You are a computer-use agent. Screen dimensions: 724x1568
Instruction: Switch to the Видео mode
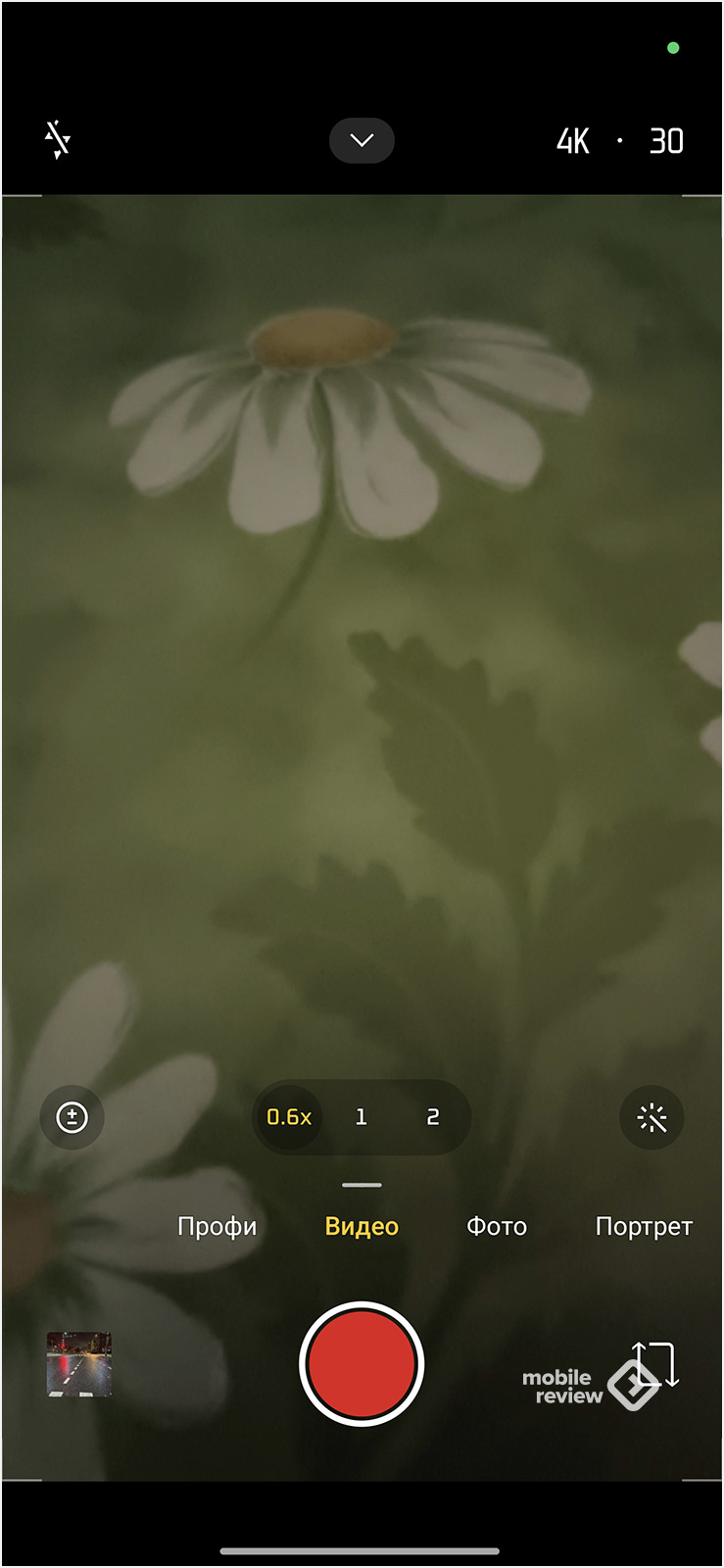tap(362, 1227)
